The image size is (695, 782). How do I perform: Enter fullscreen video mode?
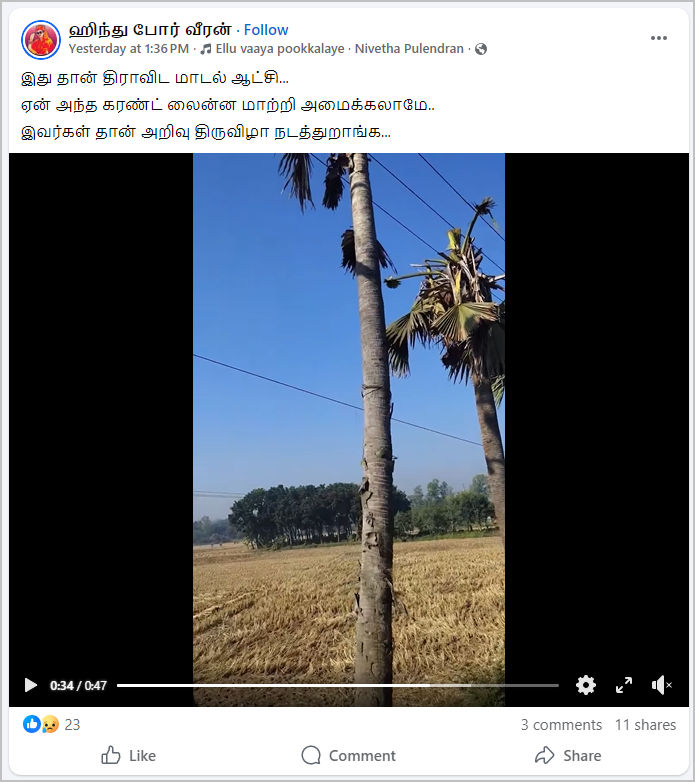pyautogui.click(x=624, y=685)
